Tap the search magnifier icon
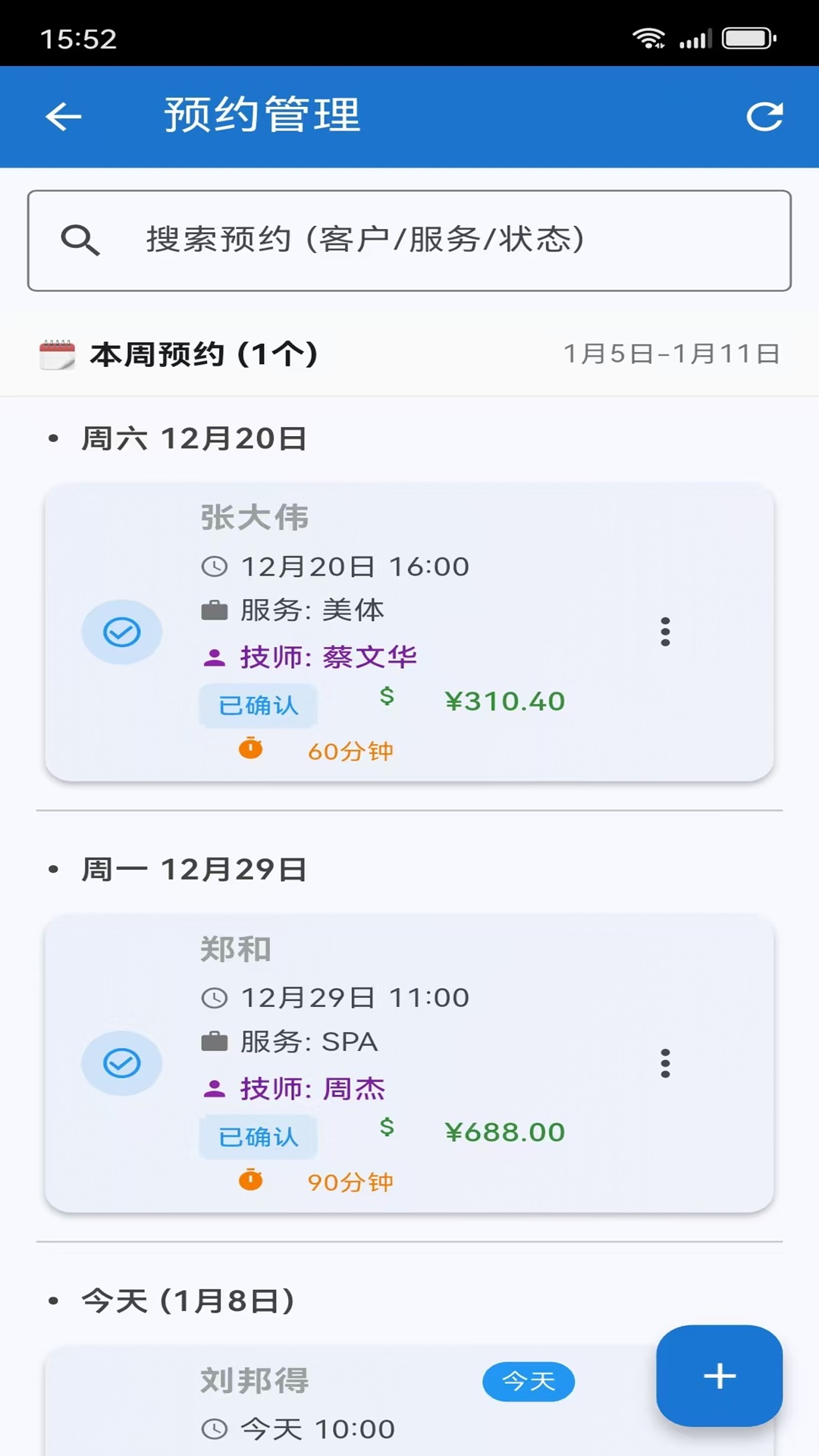819x1456 pixels. (81, 240)
